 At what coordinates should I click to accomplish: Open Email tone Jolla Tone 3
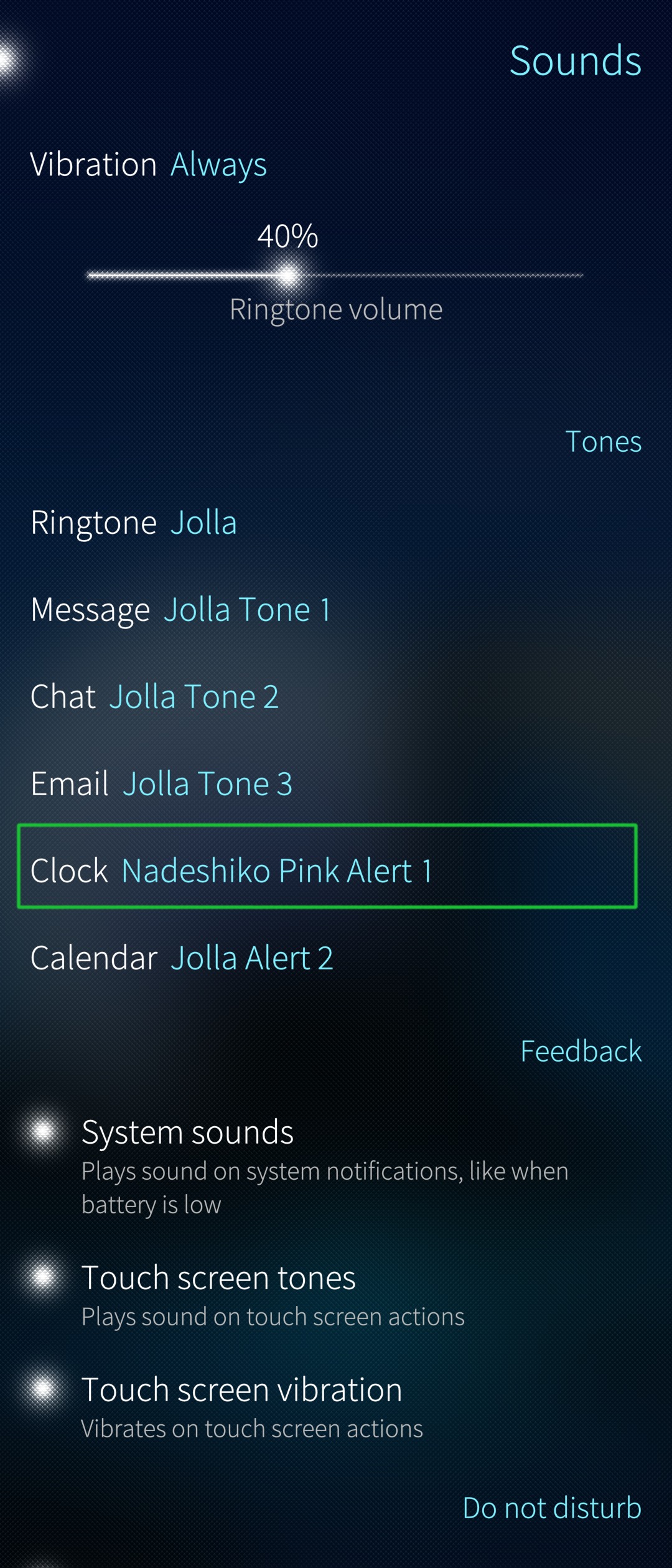tap(161, 783)
